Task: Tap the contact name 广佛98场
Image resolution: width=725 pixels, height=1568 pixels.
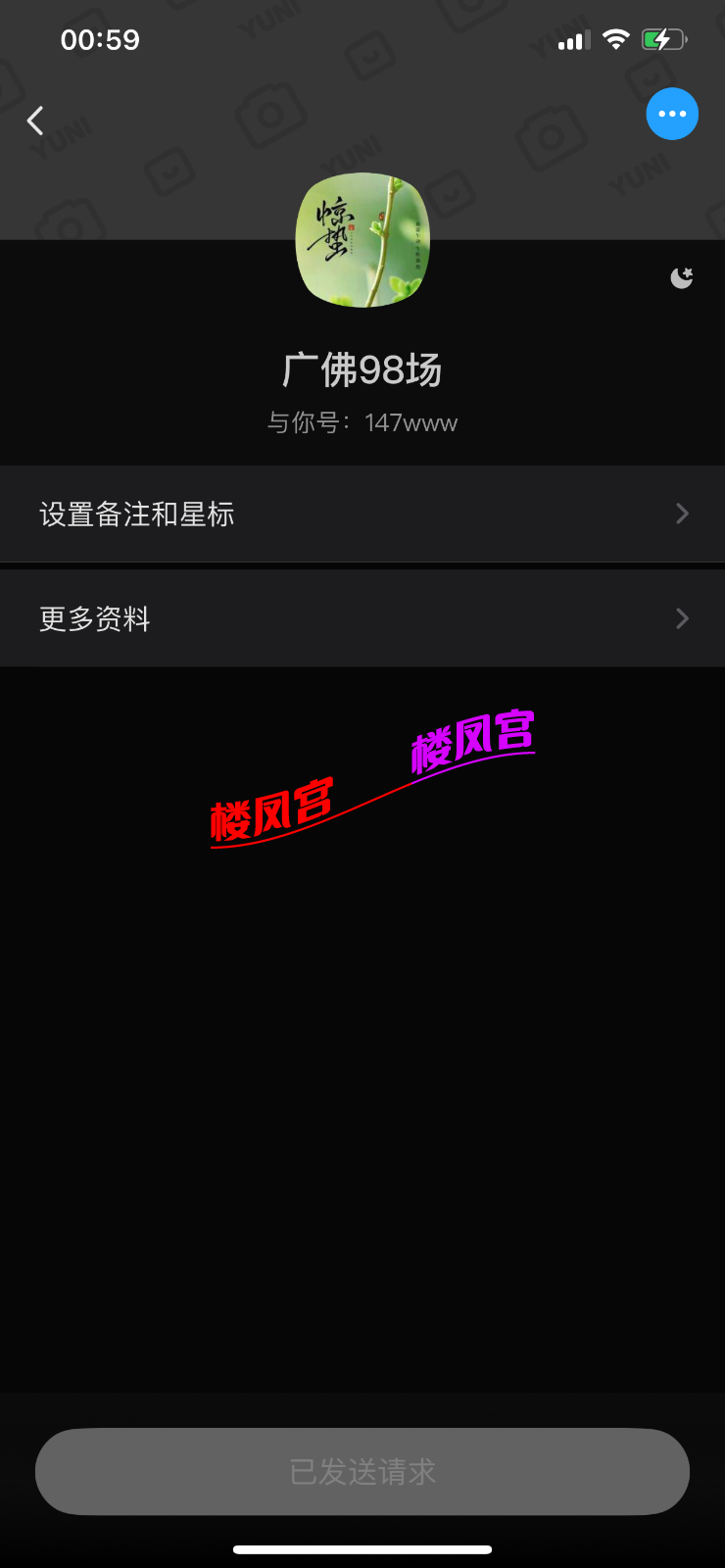Action: (362, 370)
